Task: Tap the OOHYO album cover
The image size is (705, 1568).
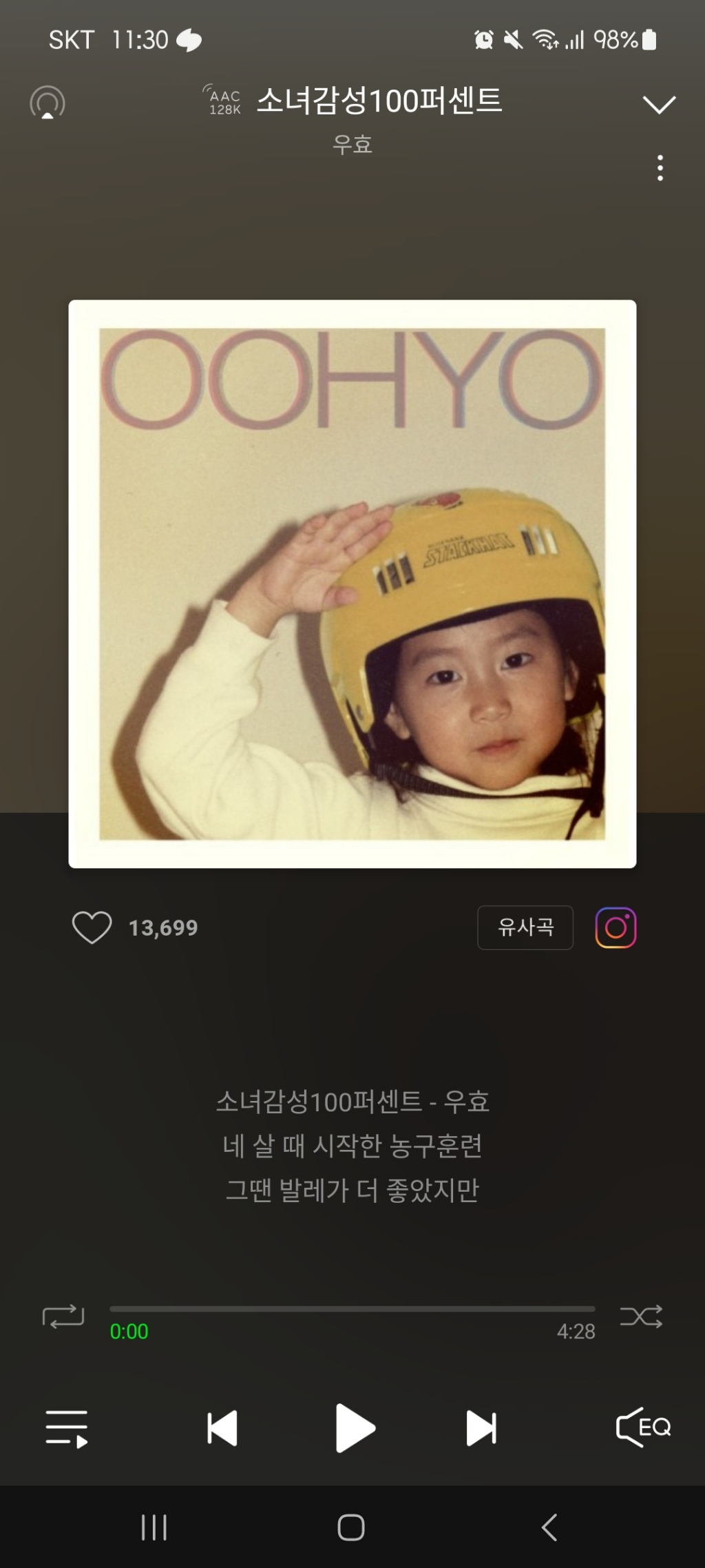Action: pos(352,584)
